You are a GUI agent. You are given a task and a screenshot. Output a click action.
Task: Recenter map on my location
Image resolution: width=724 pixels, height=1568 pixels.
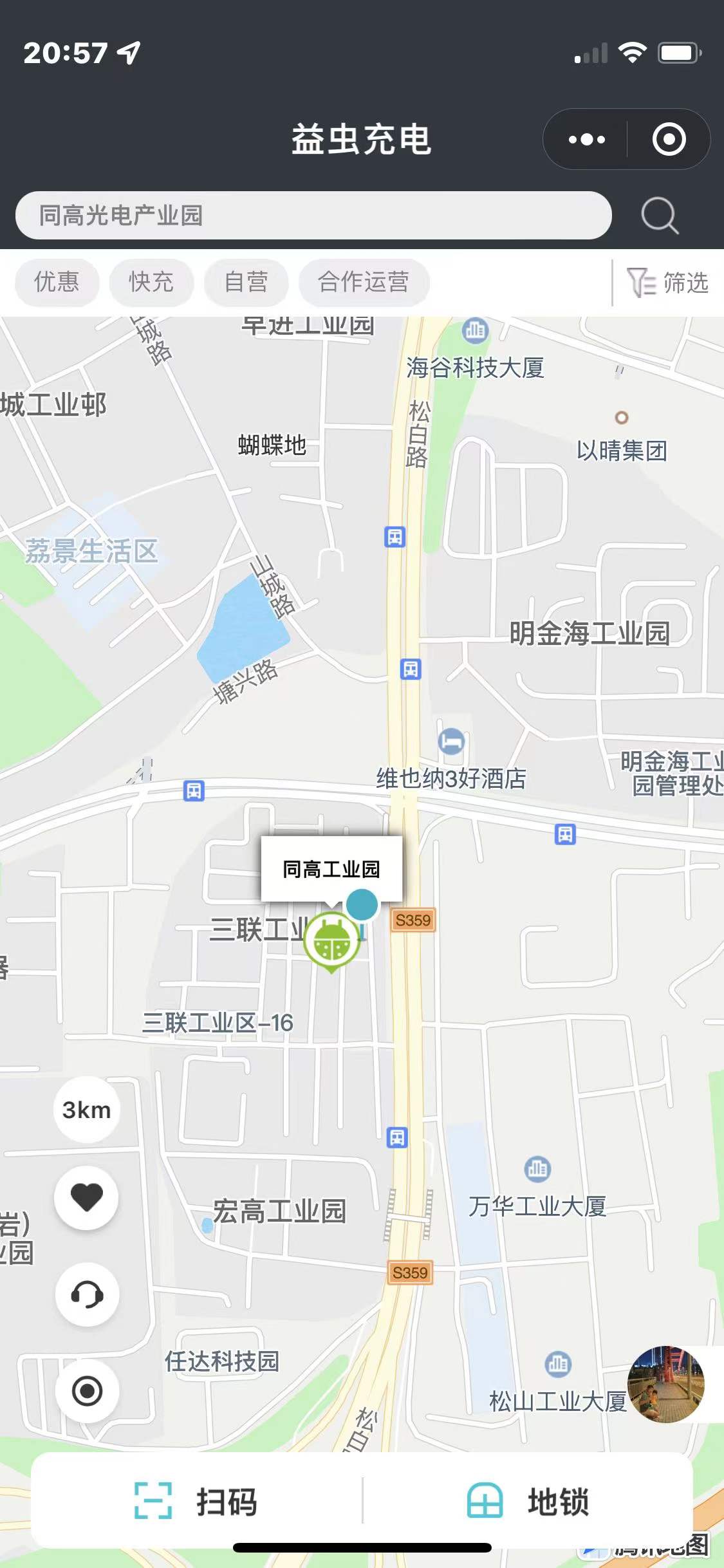(x=87, y=1391)
